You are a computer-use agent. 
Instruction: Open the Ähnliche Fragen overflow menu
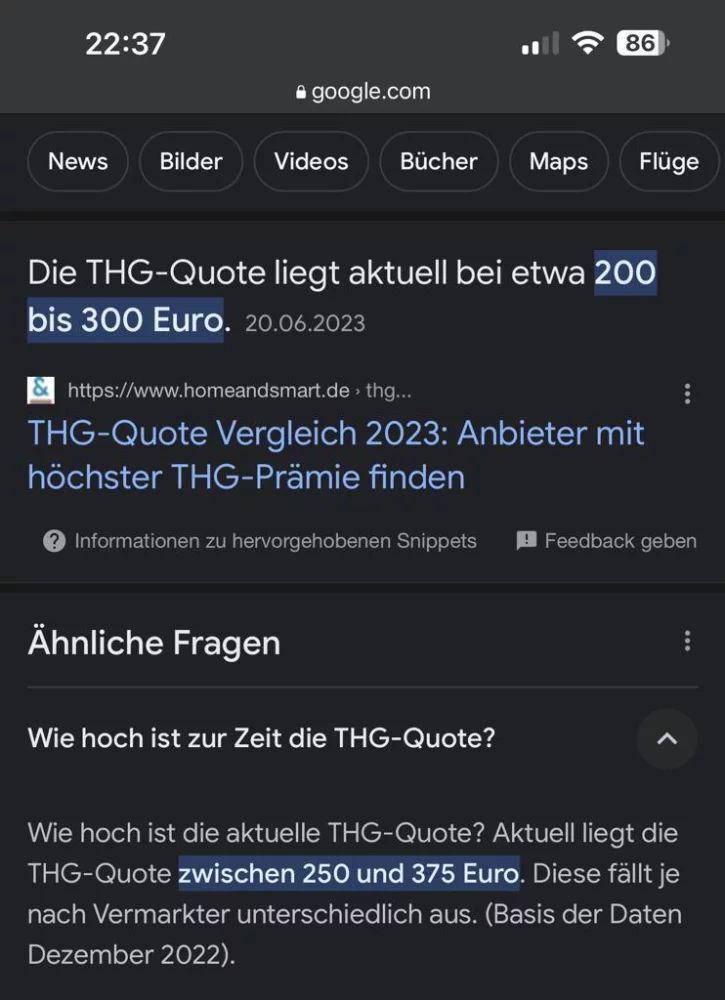(x=687, y=641)
